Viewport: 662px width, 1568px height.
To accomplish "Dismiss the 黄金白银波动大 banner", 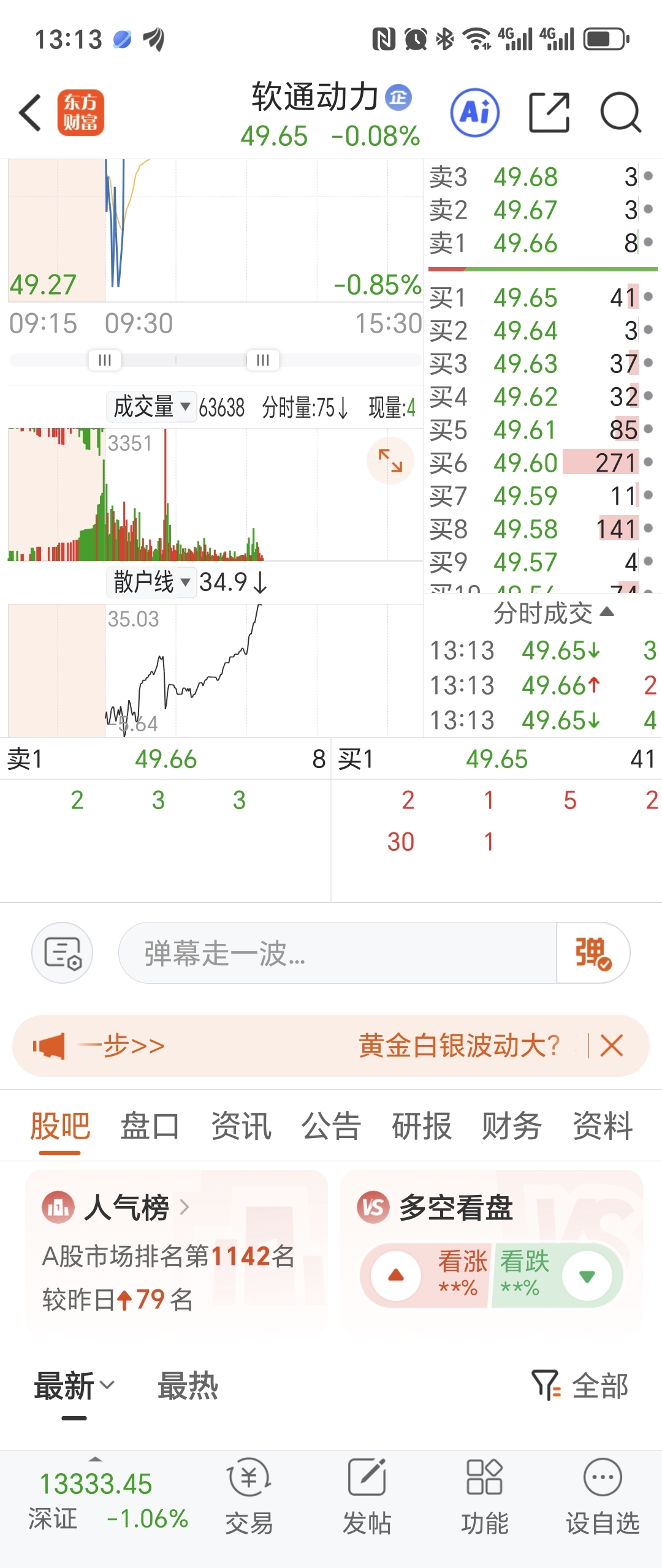I will coord(612,1046).
